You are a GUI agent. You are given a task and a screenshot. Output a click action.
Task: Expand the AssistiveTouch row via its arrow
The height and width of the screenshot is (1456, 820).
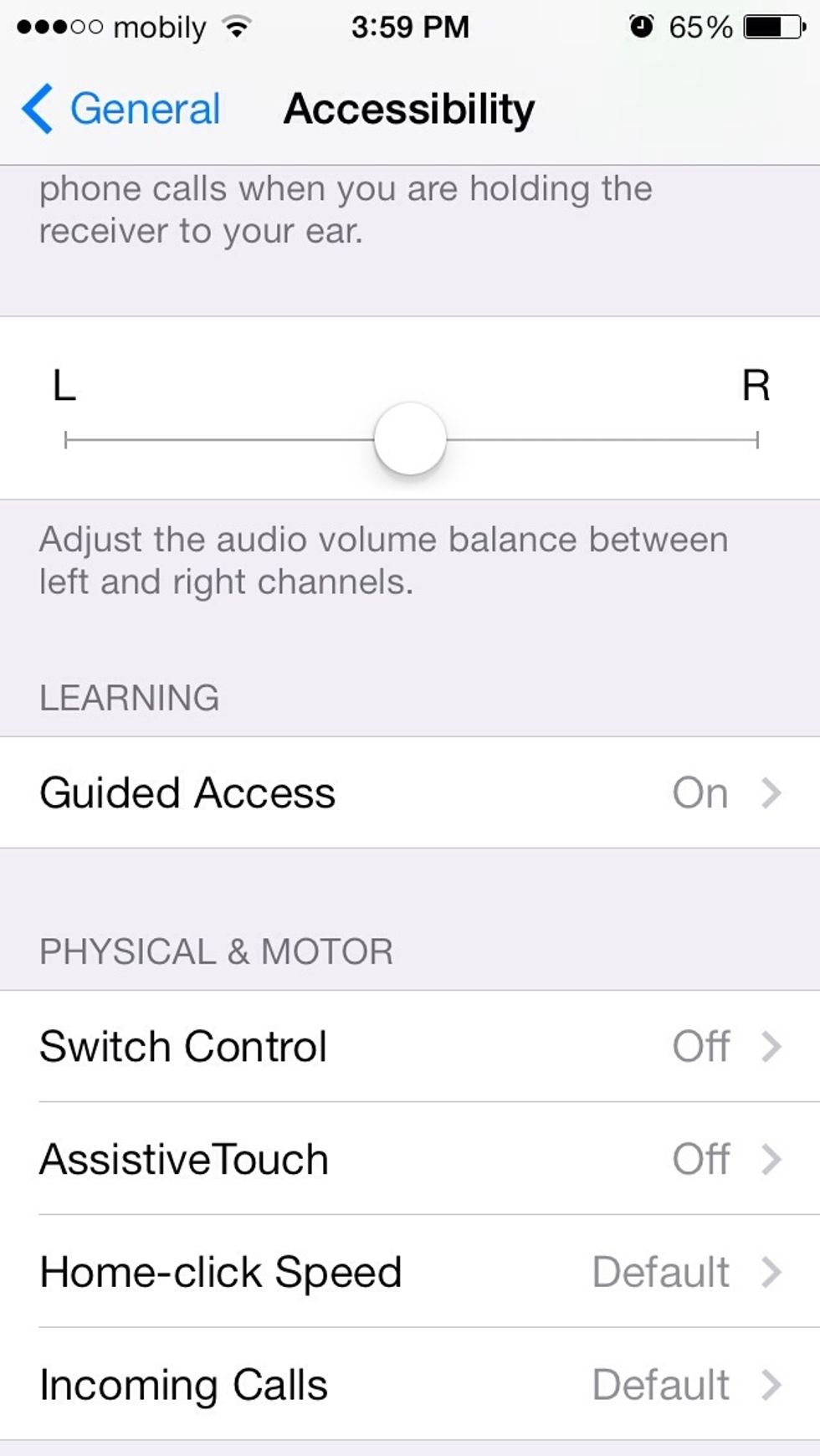[x=771, y=1159]
